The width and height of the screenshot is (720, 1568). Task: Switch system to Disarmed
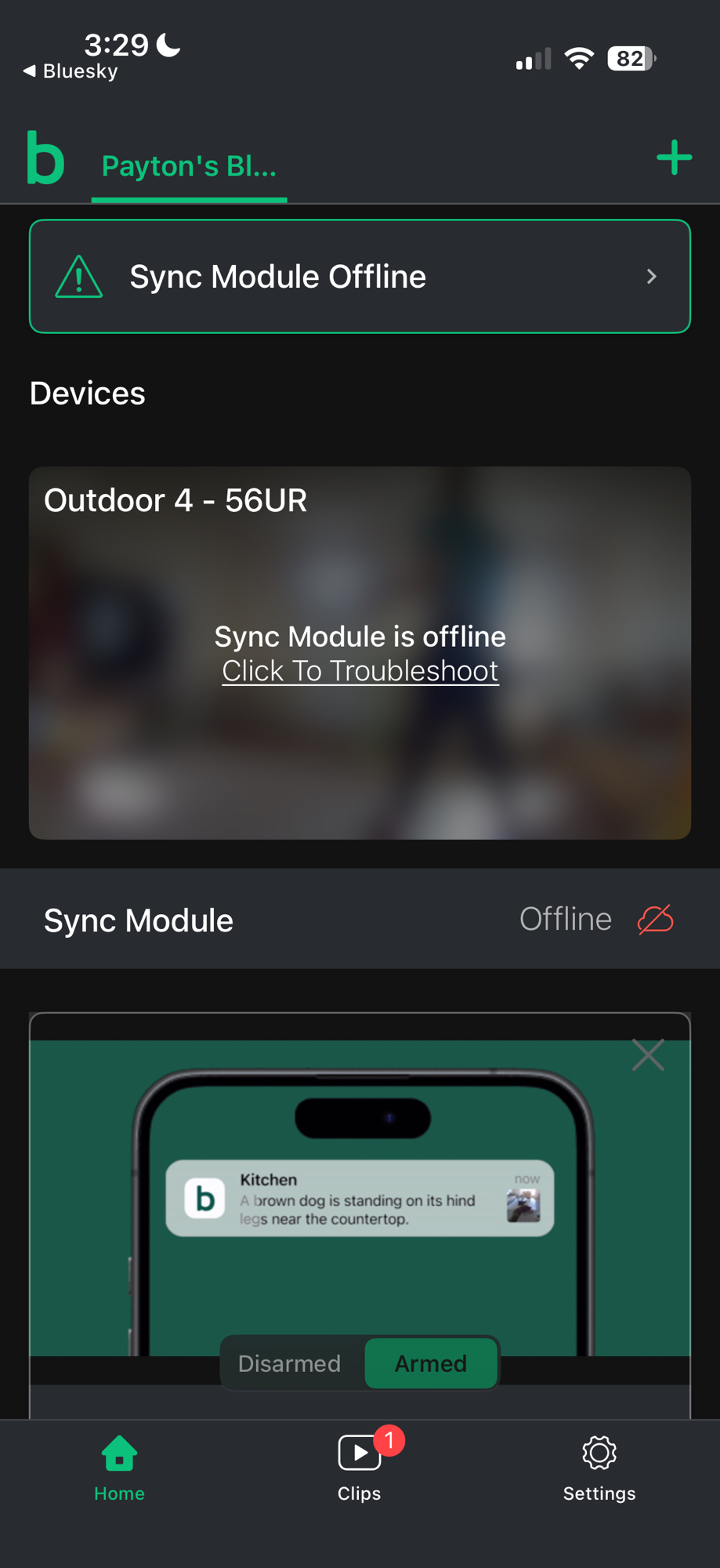[x=289, y=1363]
